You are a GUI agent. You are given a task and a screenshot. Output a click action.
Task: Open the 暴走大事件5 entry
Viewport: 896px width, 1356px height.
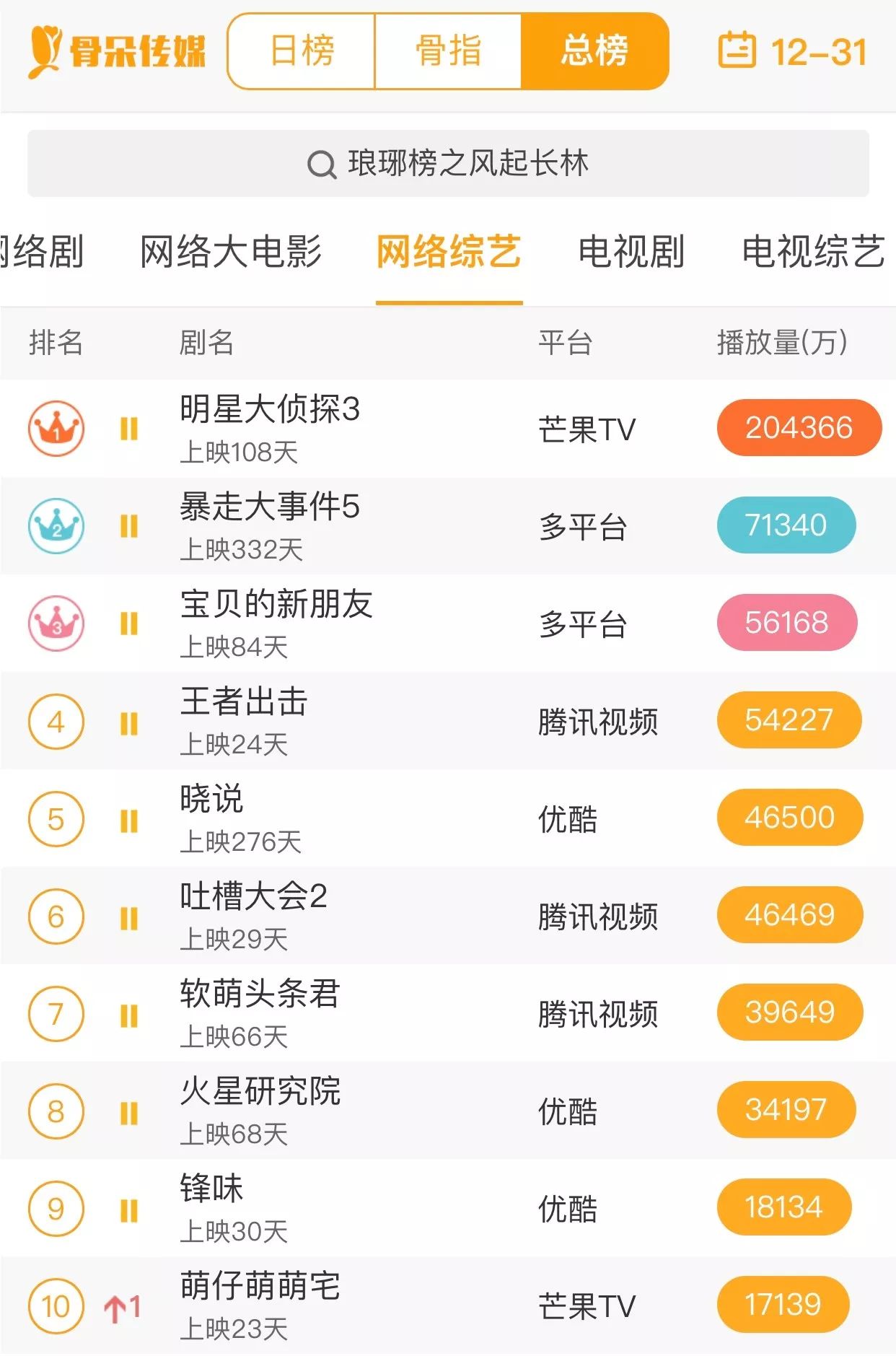point(270,507)
